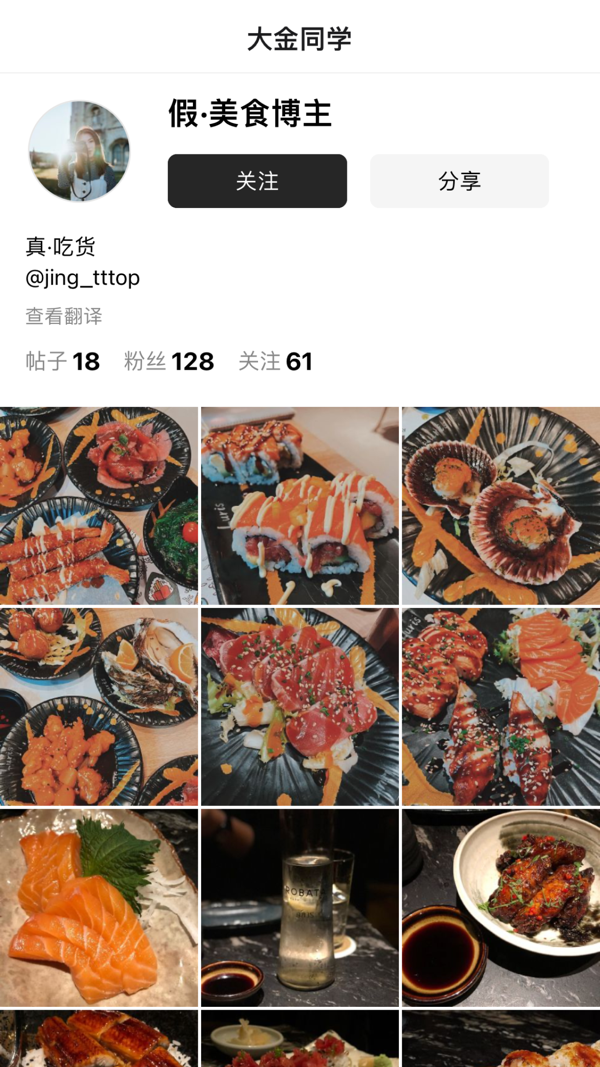600x1067 pixels.
Task: Open the glass bottle drink post
Action: point(300,908)
